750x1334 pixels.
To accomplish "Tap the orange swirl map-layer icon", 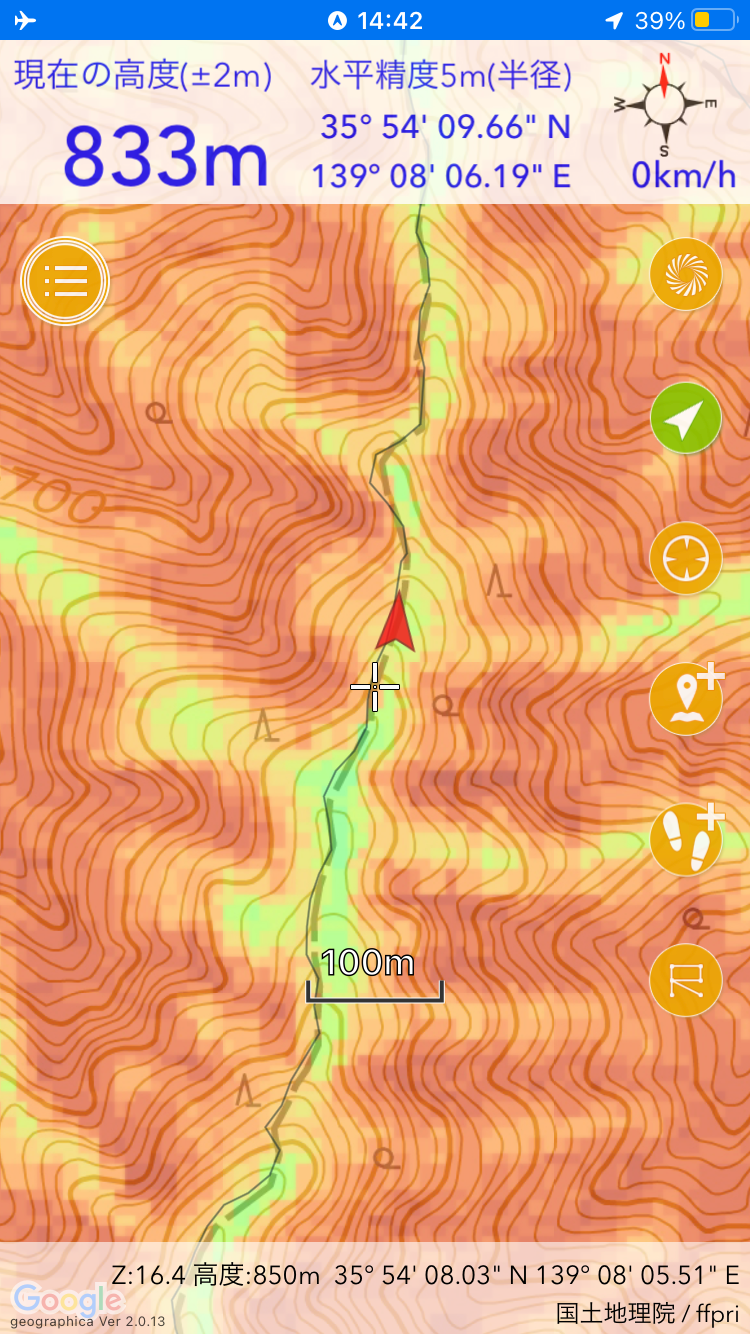I will point(686,274).
